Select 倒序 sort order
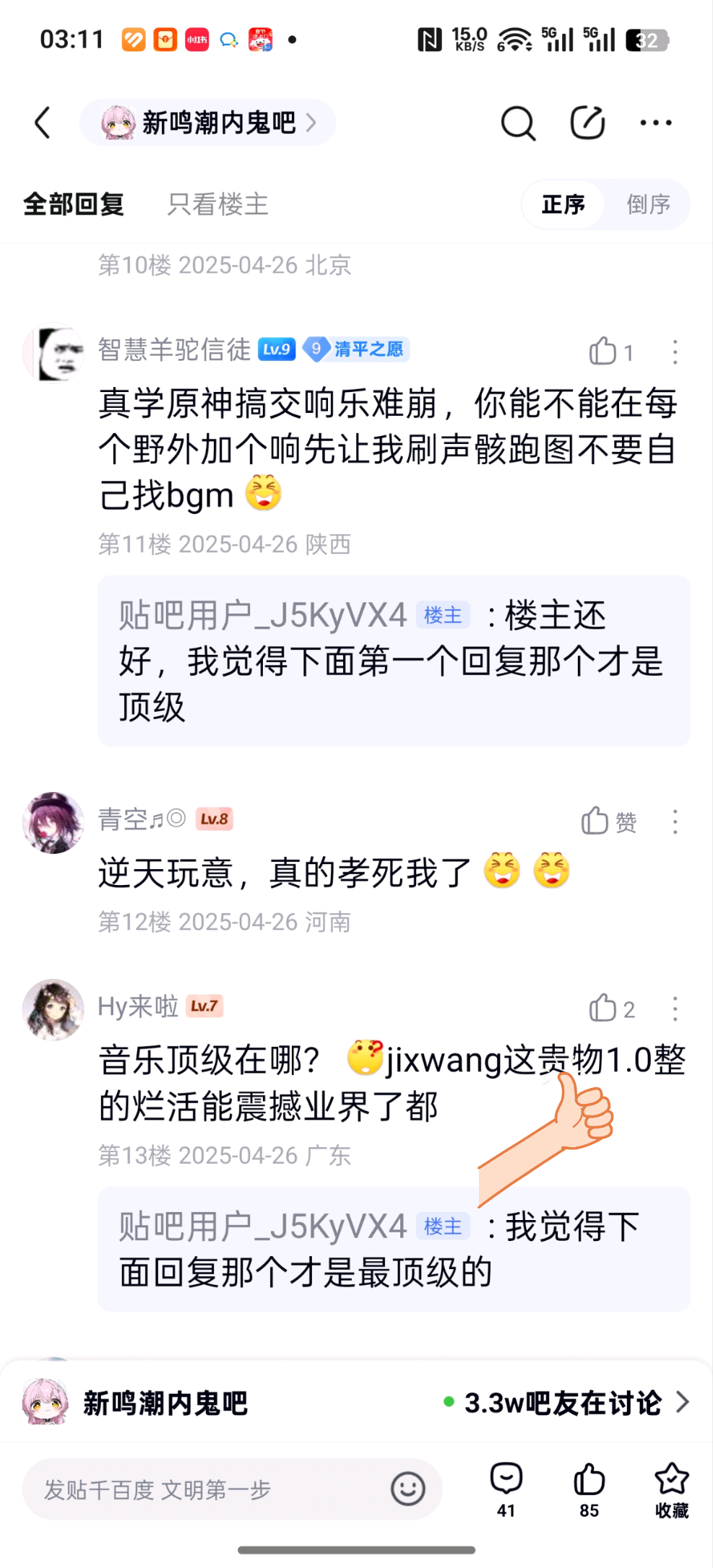 pos(648,204)
